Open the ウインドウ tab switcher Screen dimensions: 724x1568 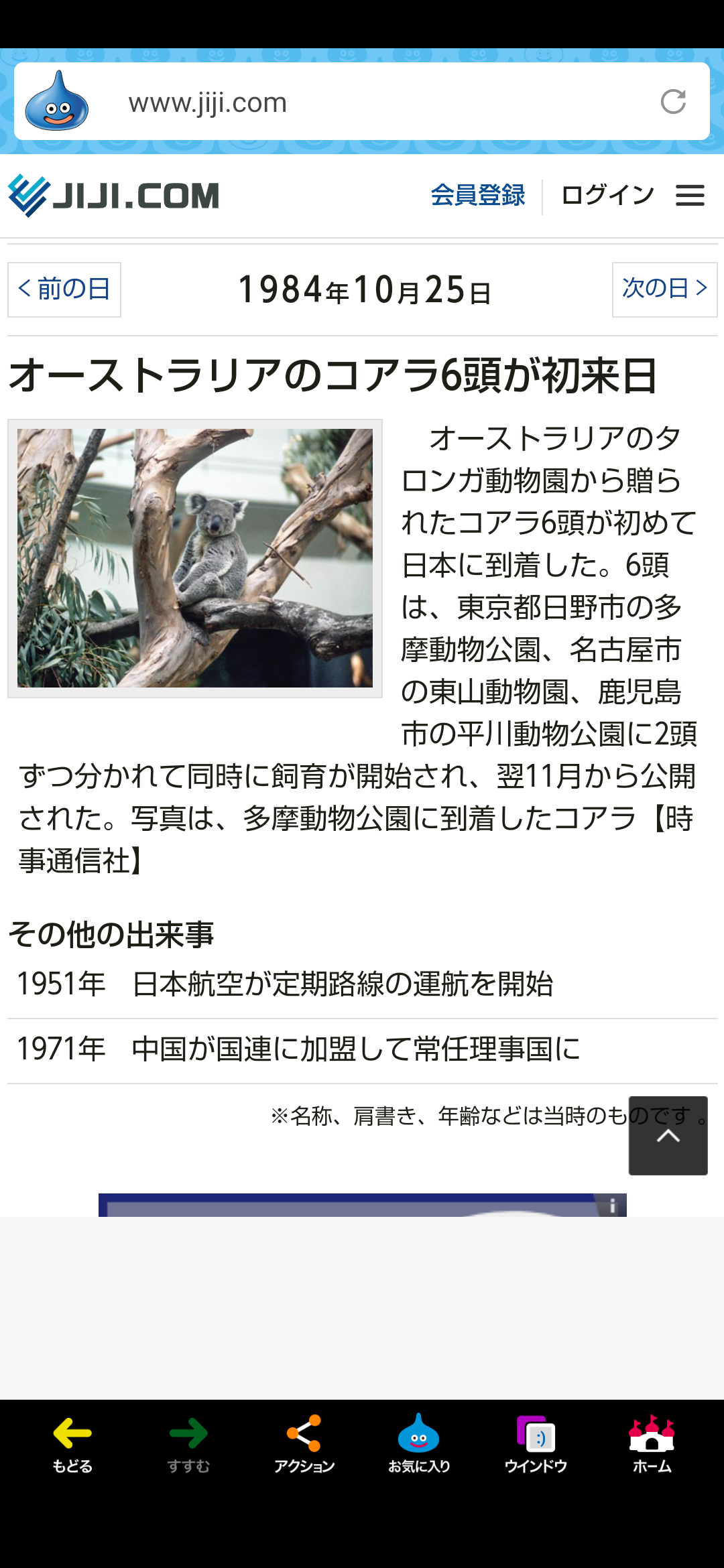point(536,1445)
